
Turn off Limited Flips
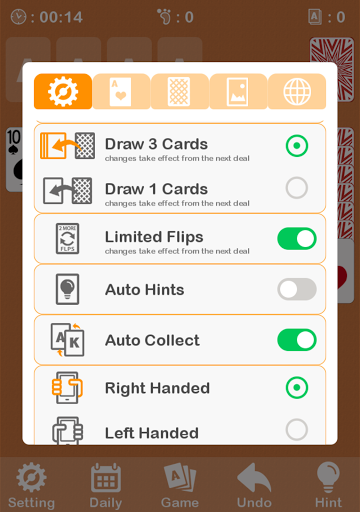297,239
